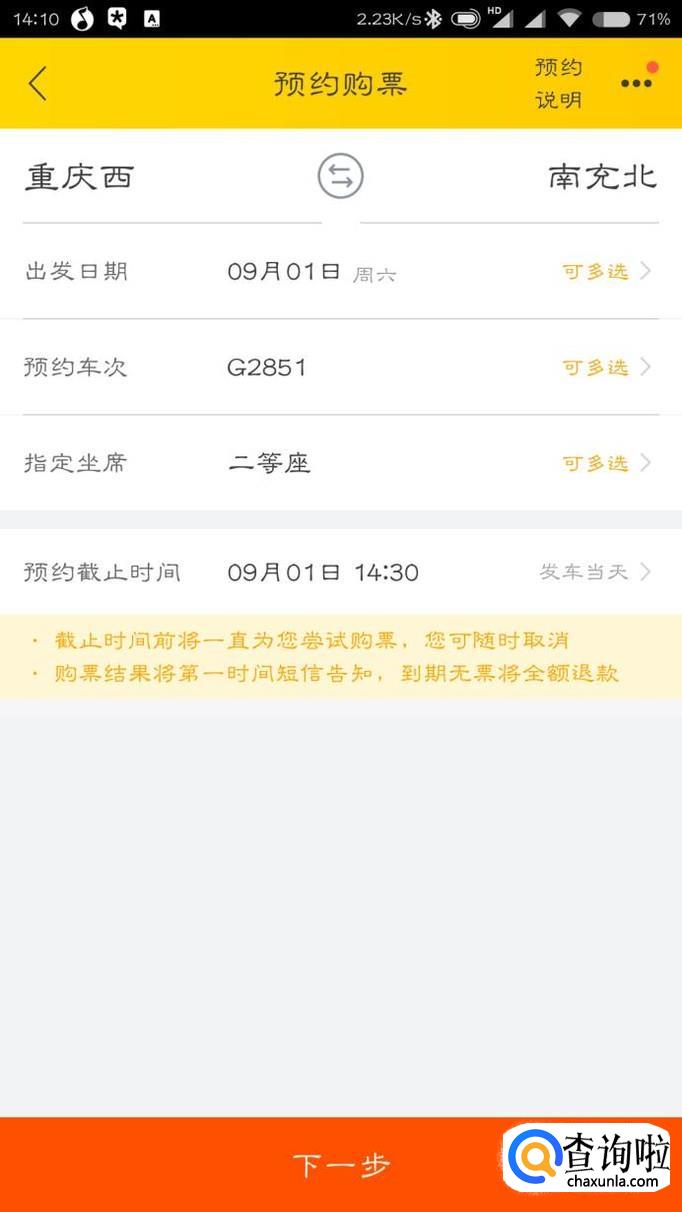This screenshot has height=1212, width=682.
Task: Select departure dates in 出发日期 row
Action: click(x=340, y=272)
